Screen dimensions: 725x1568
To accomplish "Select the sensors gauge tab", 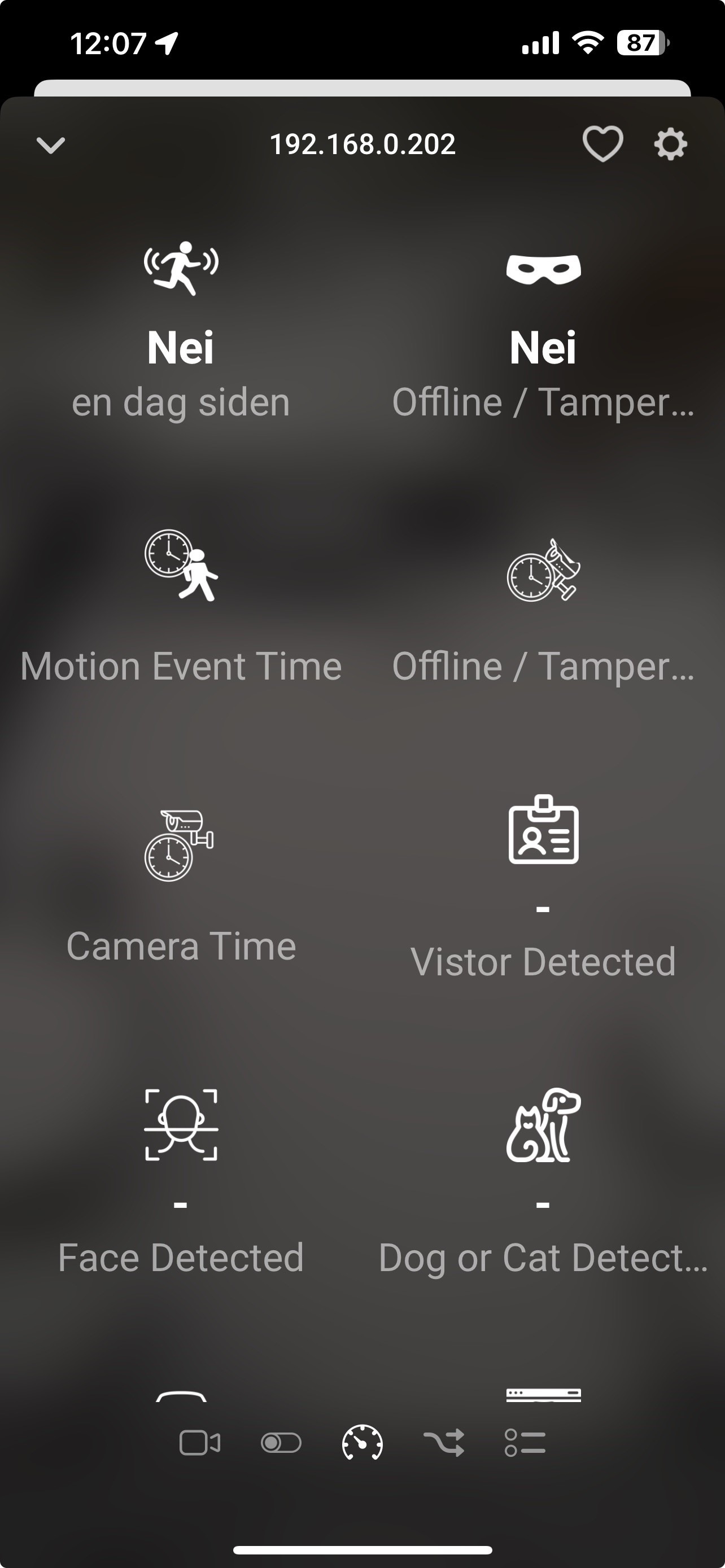I will point(362,1443).
